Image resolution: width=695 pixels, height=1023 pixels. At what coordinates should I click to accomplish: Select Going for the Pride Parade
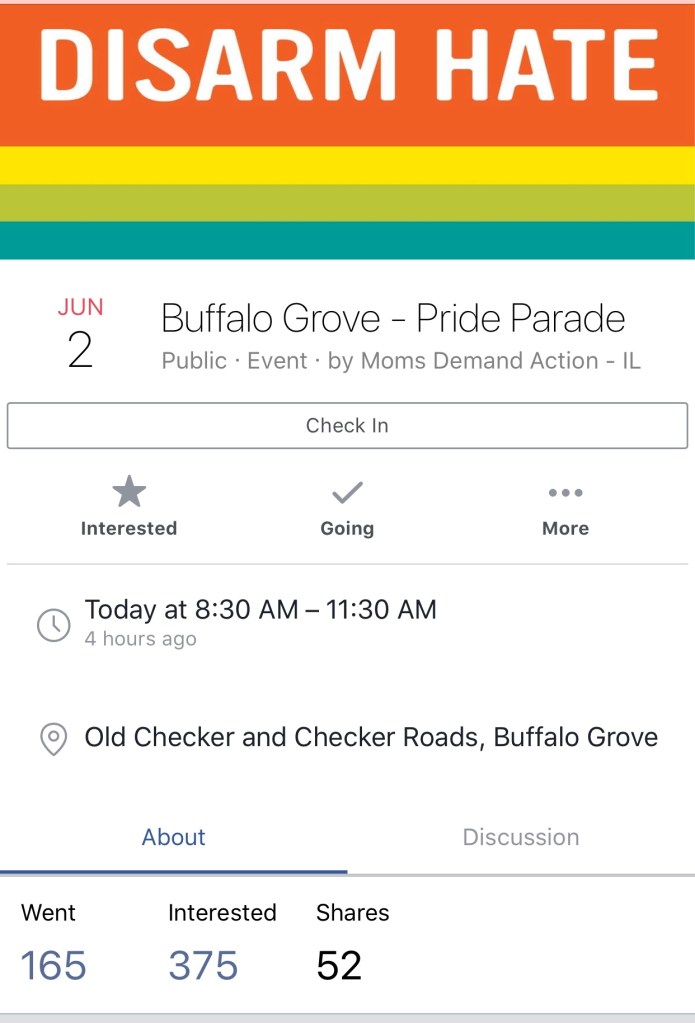(x=347, y=507)
